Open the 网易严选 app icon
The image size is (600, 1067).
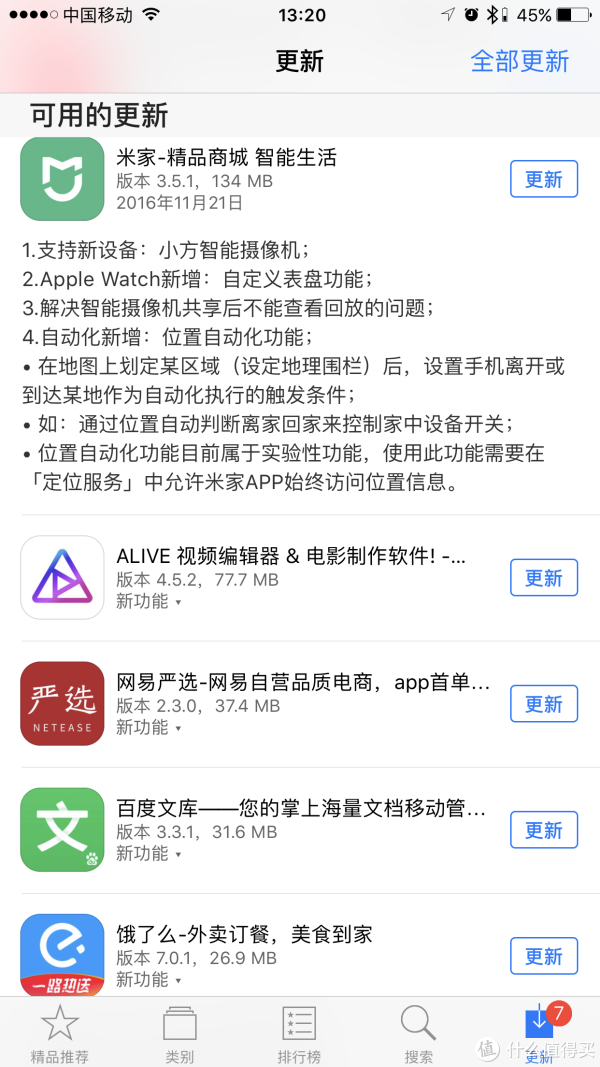pos(62,703)
